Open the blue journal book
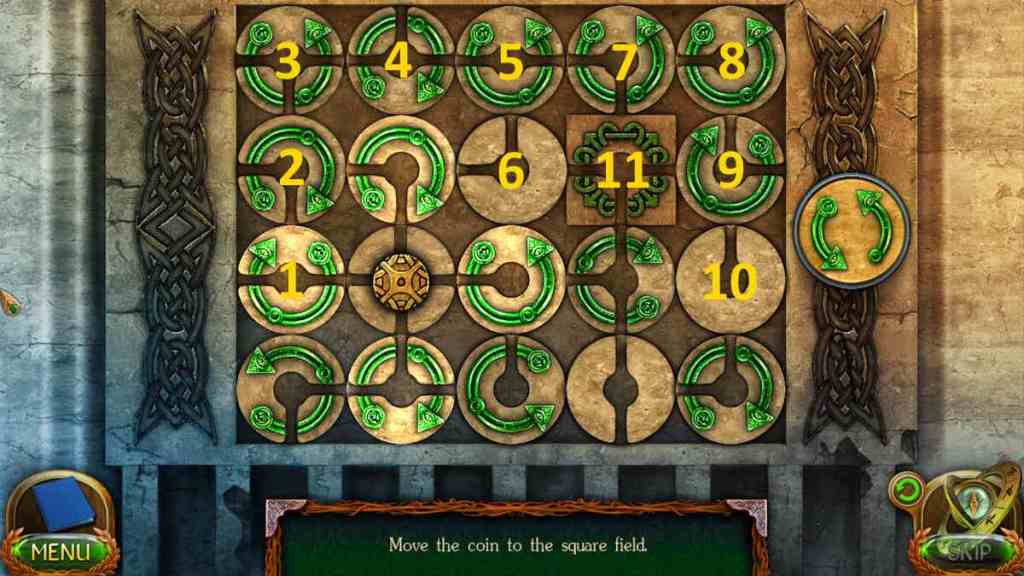This screenshot has height=576, width=1024. pyautogui.click(x=65, y=503)
